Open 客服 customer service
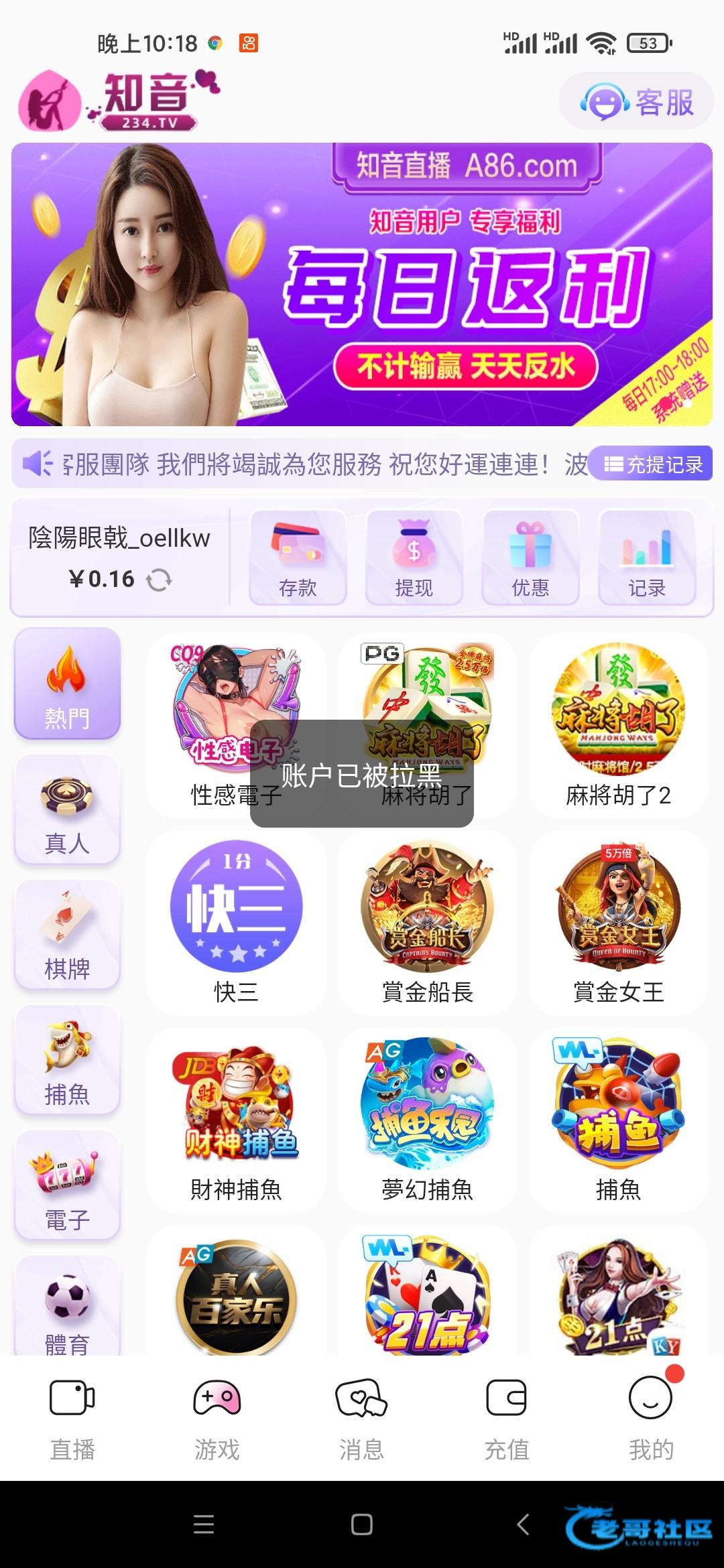 (x=637, y=102)
